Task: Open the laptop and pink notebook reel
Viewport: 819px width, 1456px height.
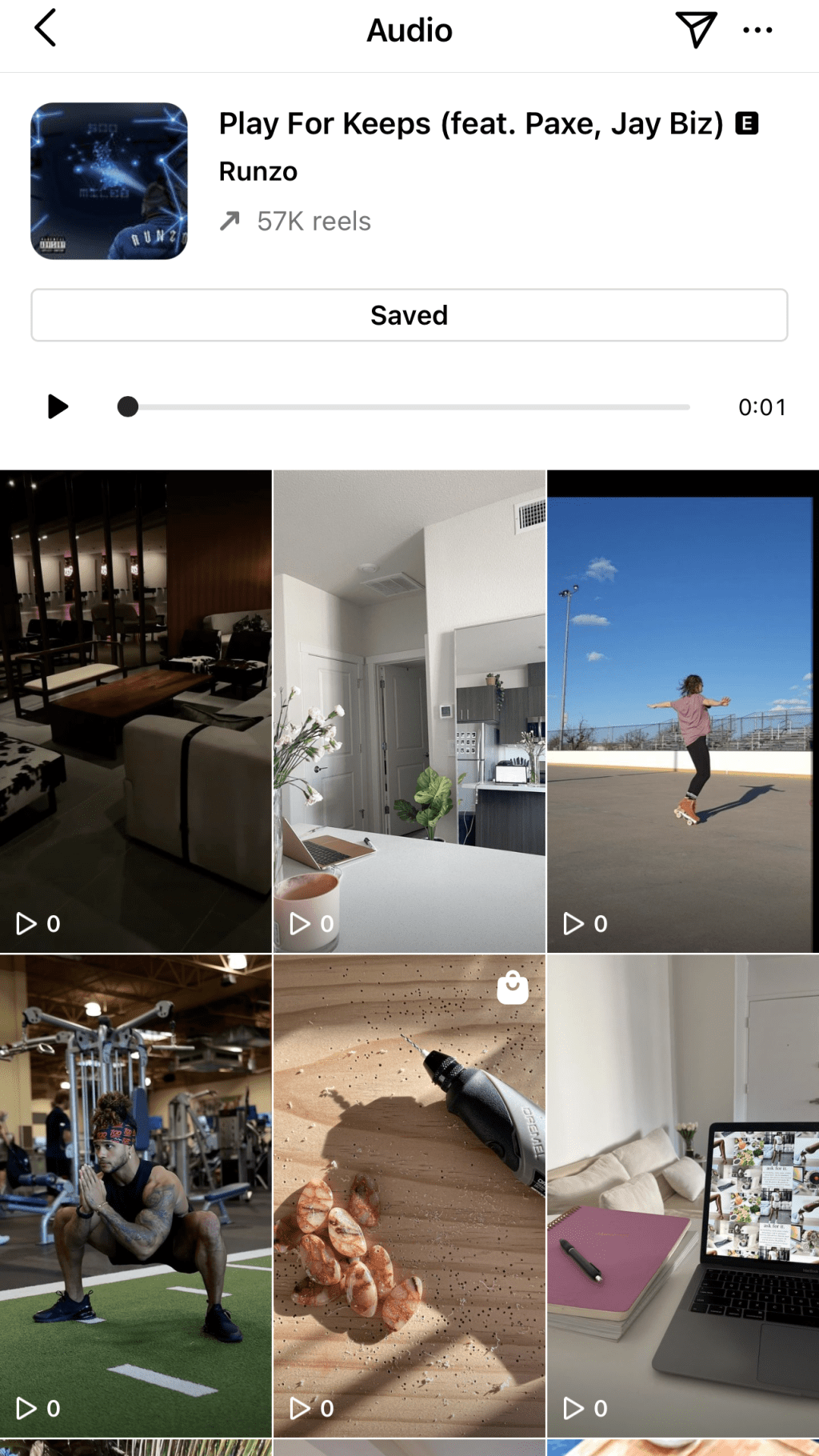Action: pyautogui.click(x=682, y=1194)
